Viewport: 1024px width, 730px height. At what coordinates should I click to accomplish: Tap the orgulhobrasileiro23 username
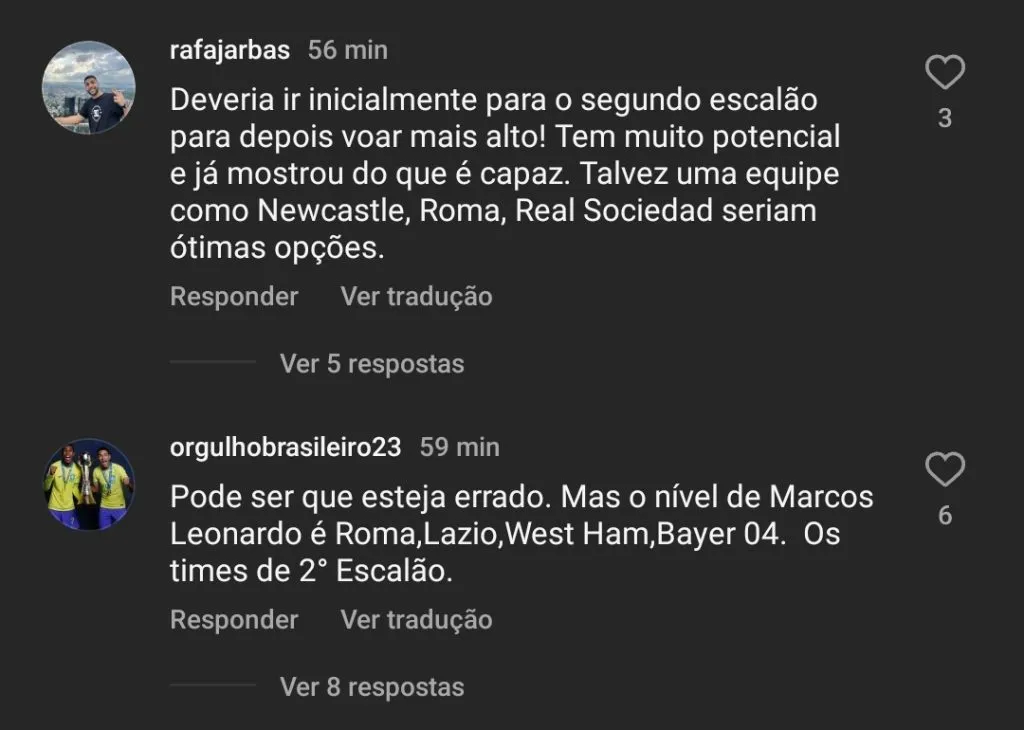click(286, 447)
